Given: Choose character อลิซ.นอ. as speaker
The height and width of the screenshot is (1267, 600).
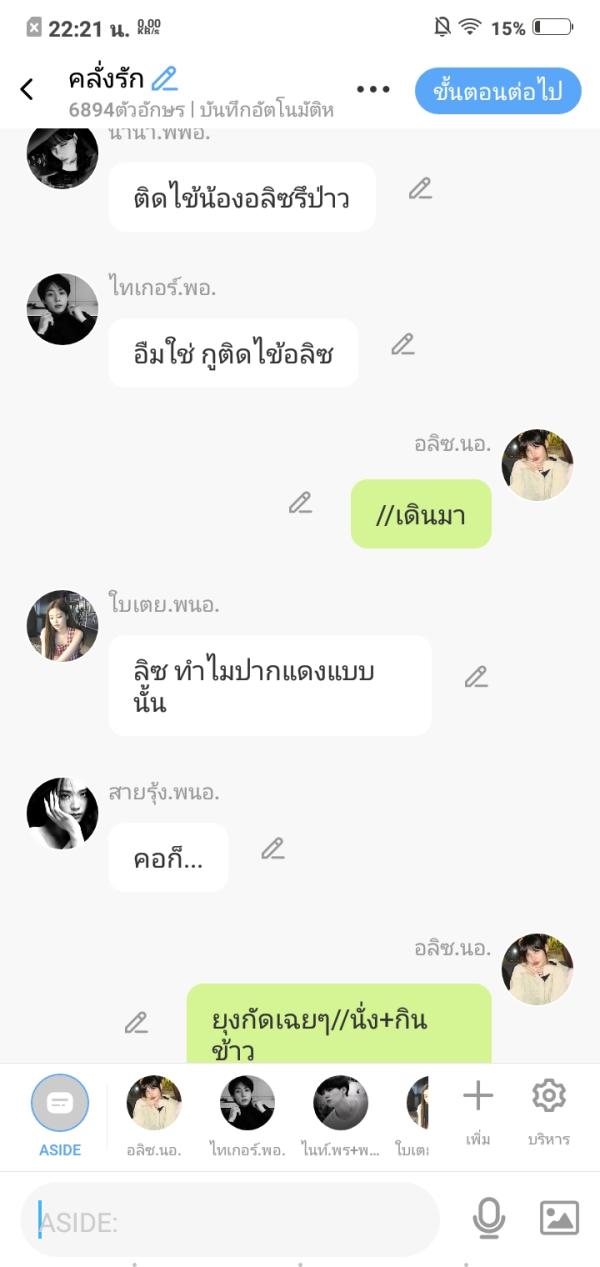Looking at the screenshot, I should (x=154, y=1115).
